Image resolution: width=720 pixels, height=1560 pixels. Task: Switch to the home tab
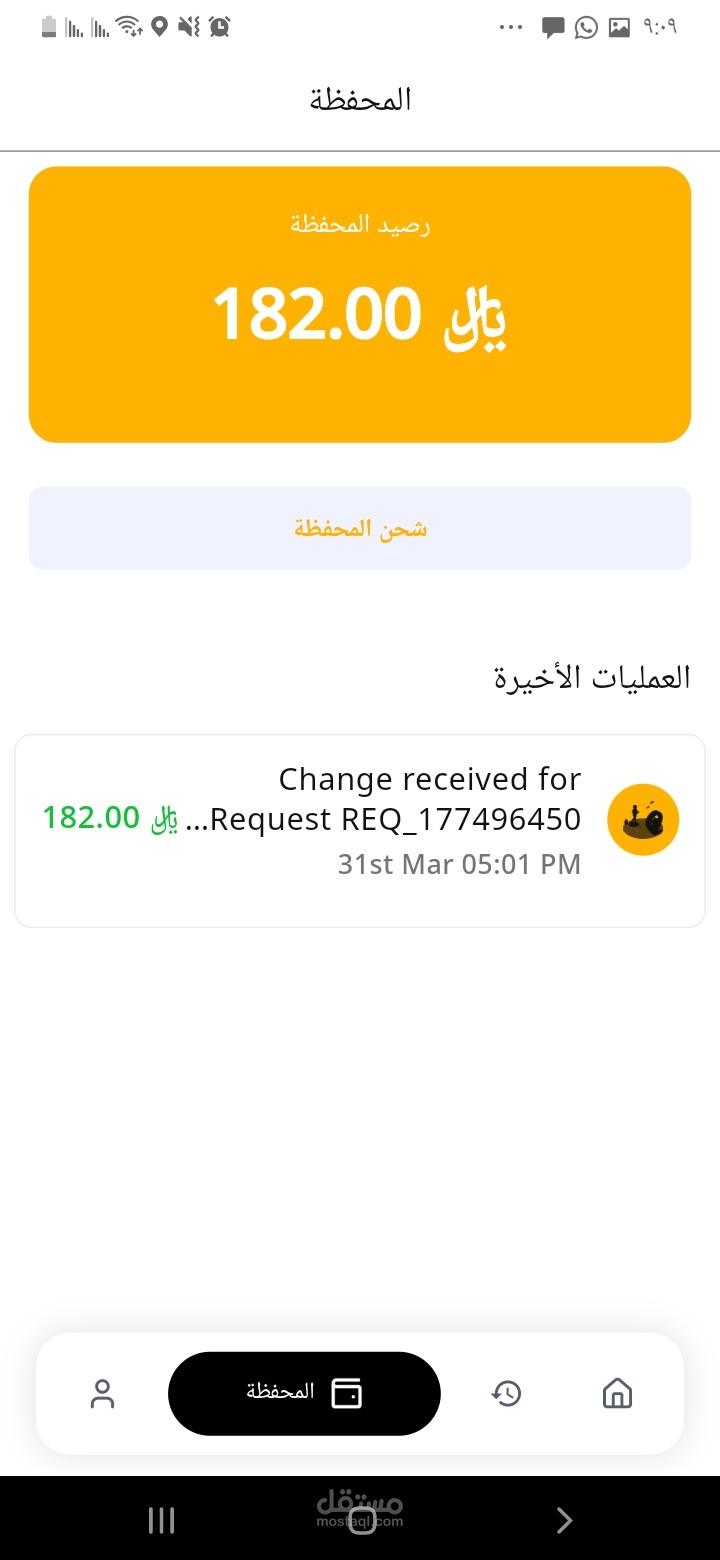[x=617, y=1393]
